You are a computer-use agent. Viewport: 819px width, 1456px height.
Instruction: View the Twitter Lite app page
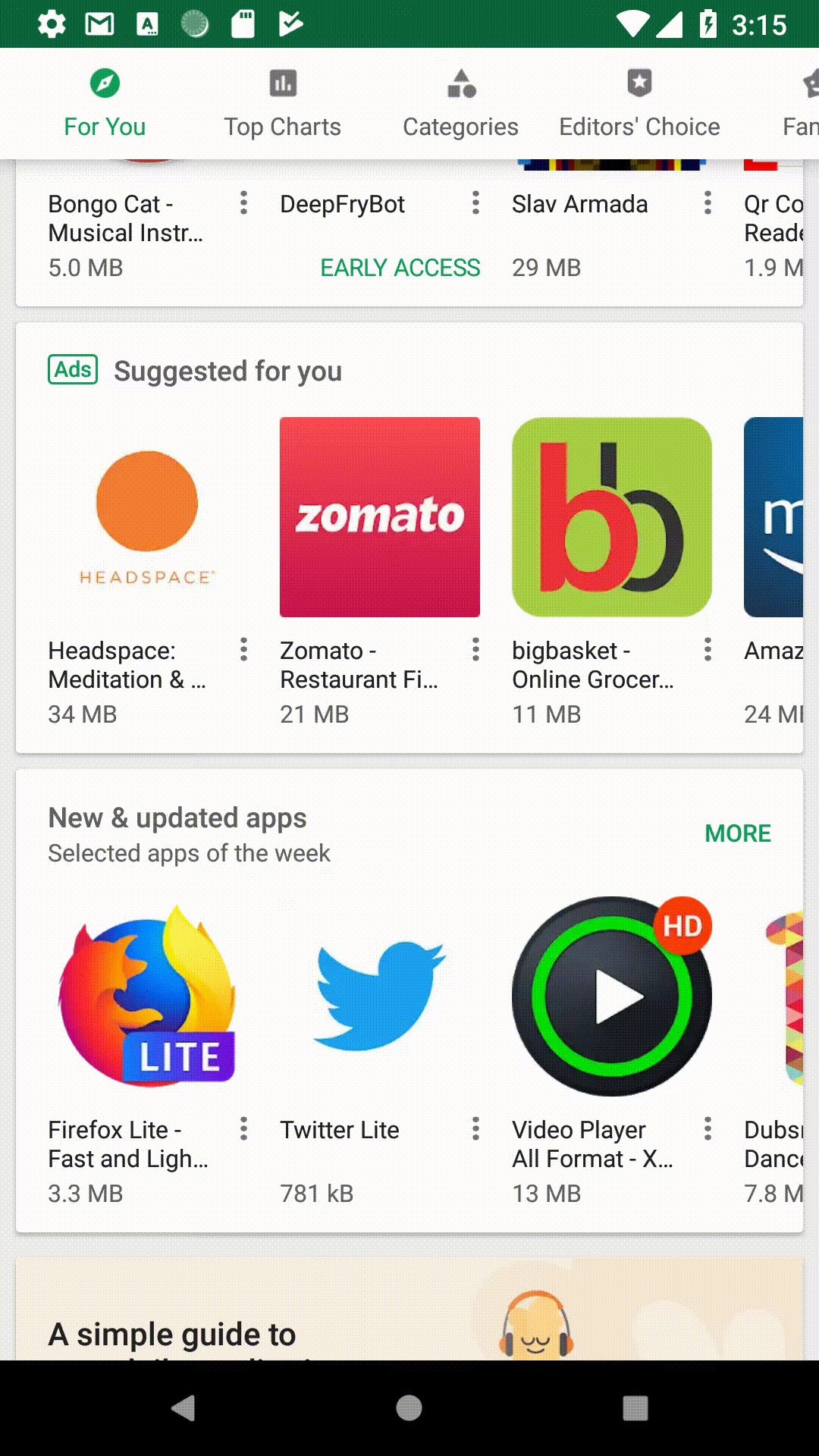click(379, 996)
